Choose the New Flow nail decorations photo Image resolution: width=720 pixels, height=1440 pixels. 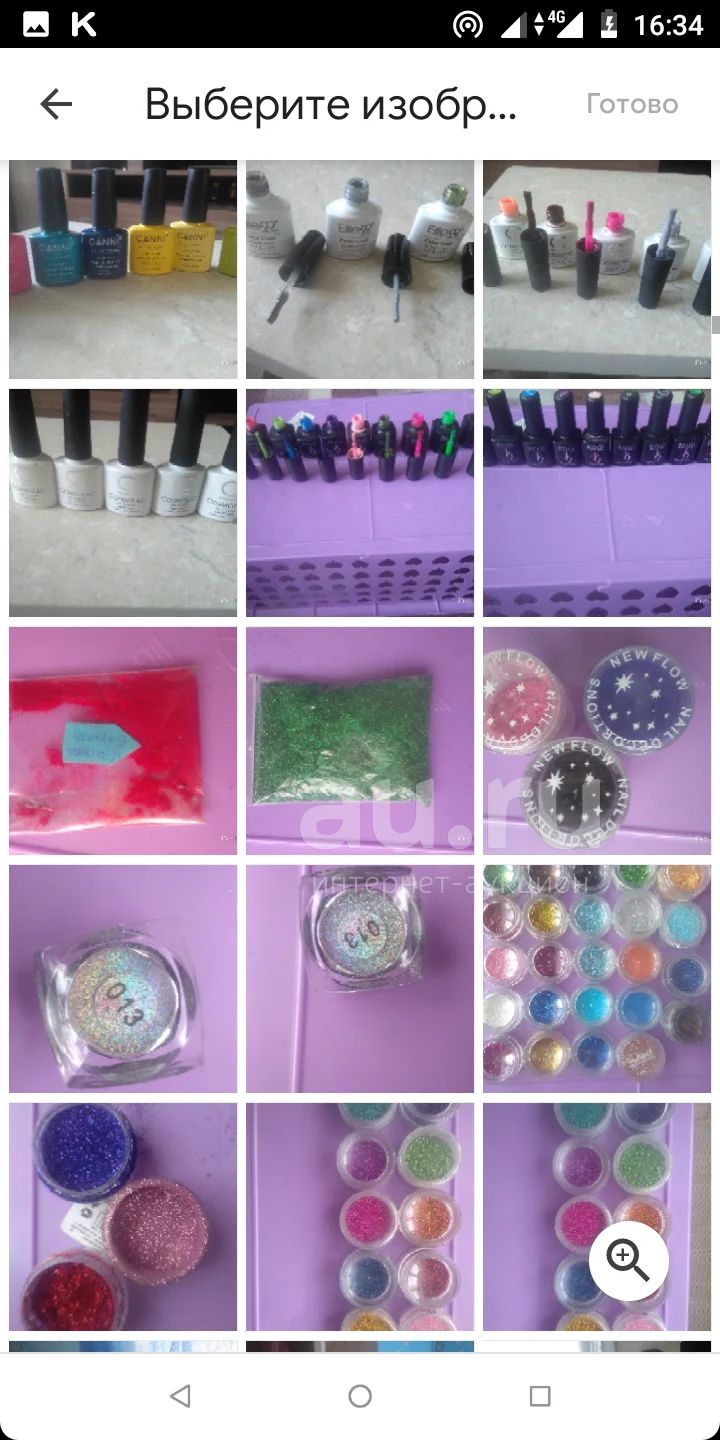[597, 741]
